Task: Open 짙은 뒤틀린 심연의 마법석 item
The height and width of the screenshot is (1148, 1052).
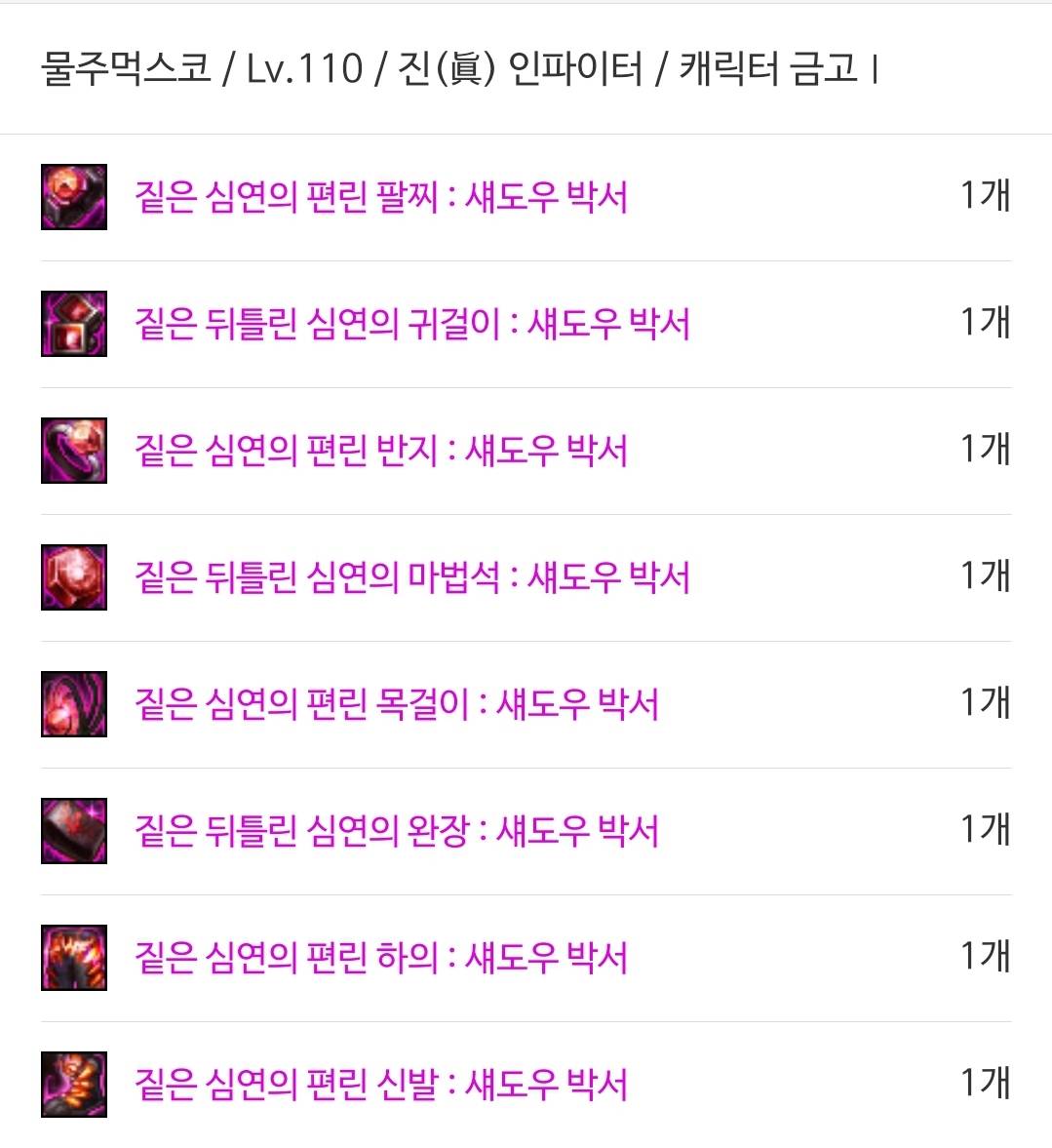Action: [x=412, y=577]
